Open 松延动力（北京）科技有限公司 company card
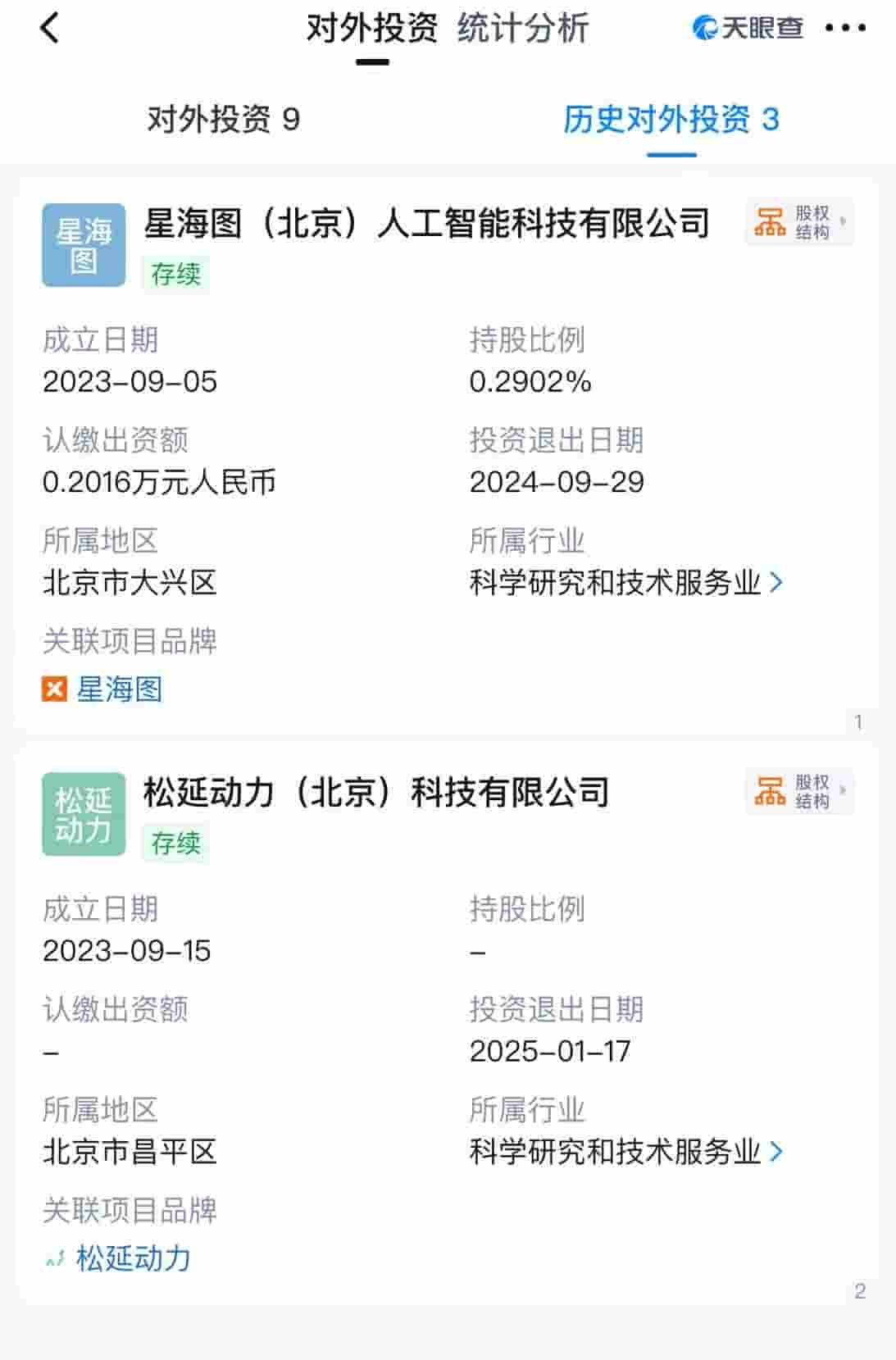 375,792
